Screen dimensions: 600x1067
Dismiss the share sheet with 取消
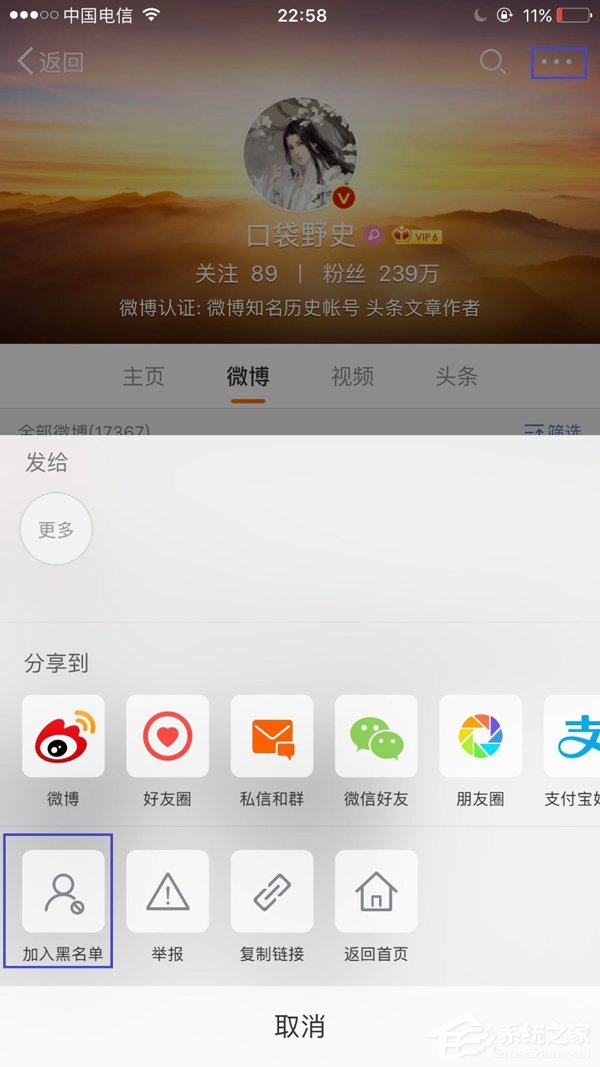300,1026
